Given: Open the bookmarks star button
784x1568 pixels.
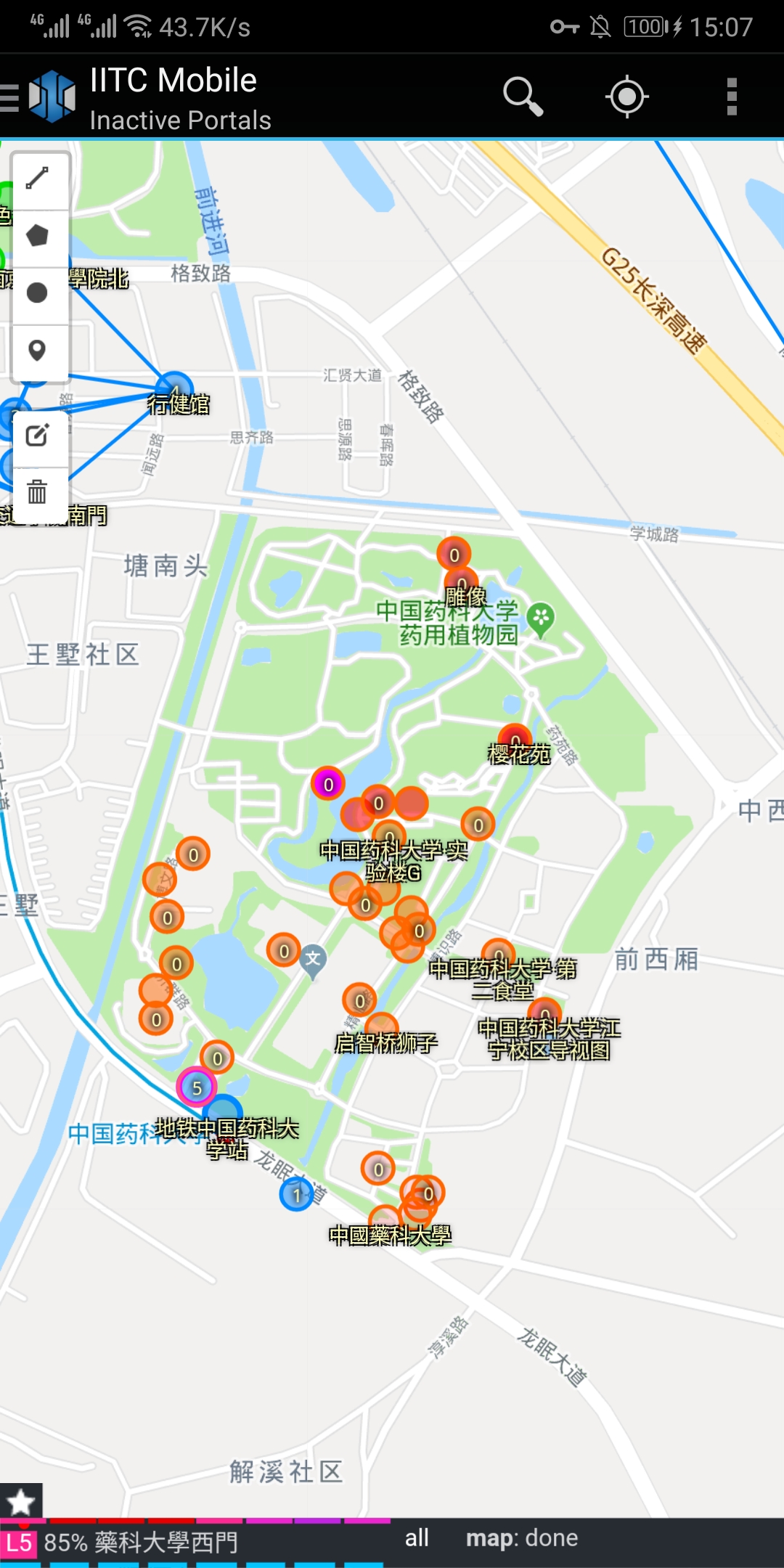Looking at the screenshot, I should (x=22, y=1501).
